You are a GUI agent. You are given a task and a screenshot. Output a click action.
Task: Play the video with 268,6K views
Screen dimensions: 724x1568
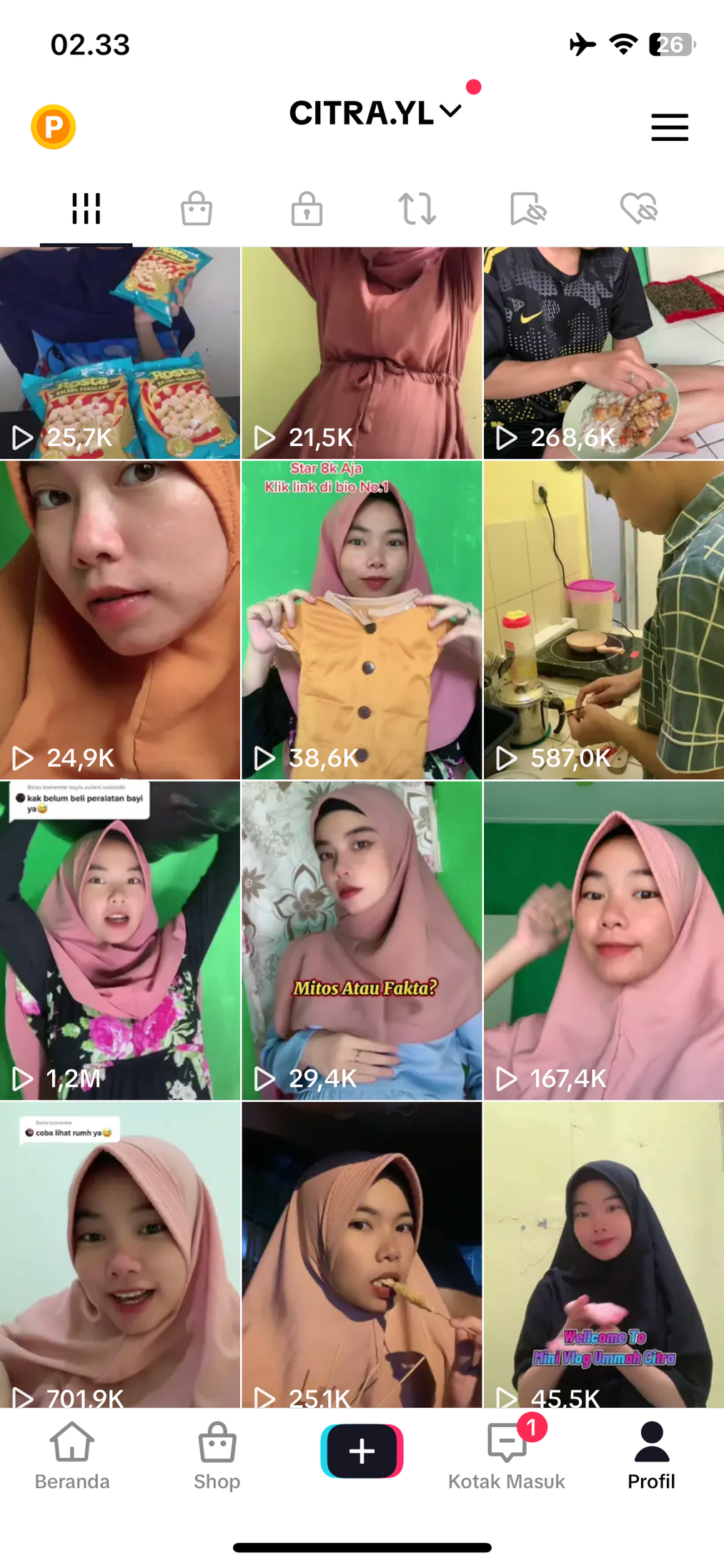point(604,353)
